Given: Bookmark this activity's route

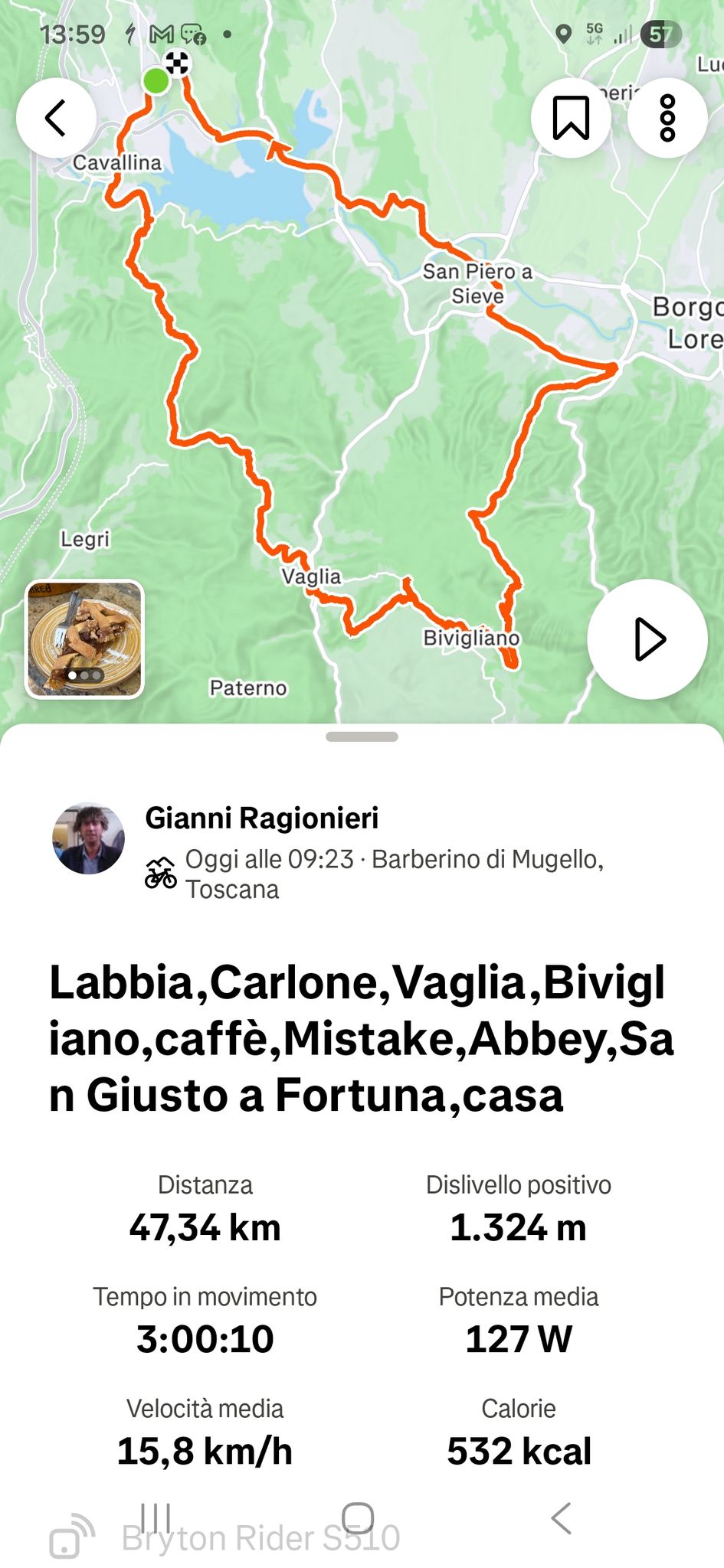Looking at the screenshot, I should pyautogui.click(x=571, y=118).
